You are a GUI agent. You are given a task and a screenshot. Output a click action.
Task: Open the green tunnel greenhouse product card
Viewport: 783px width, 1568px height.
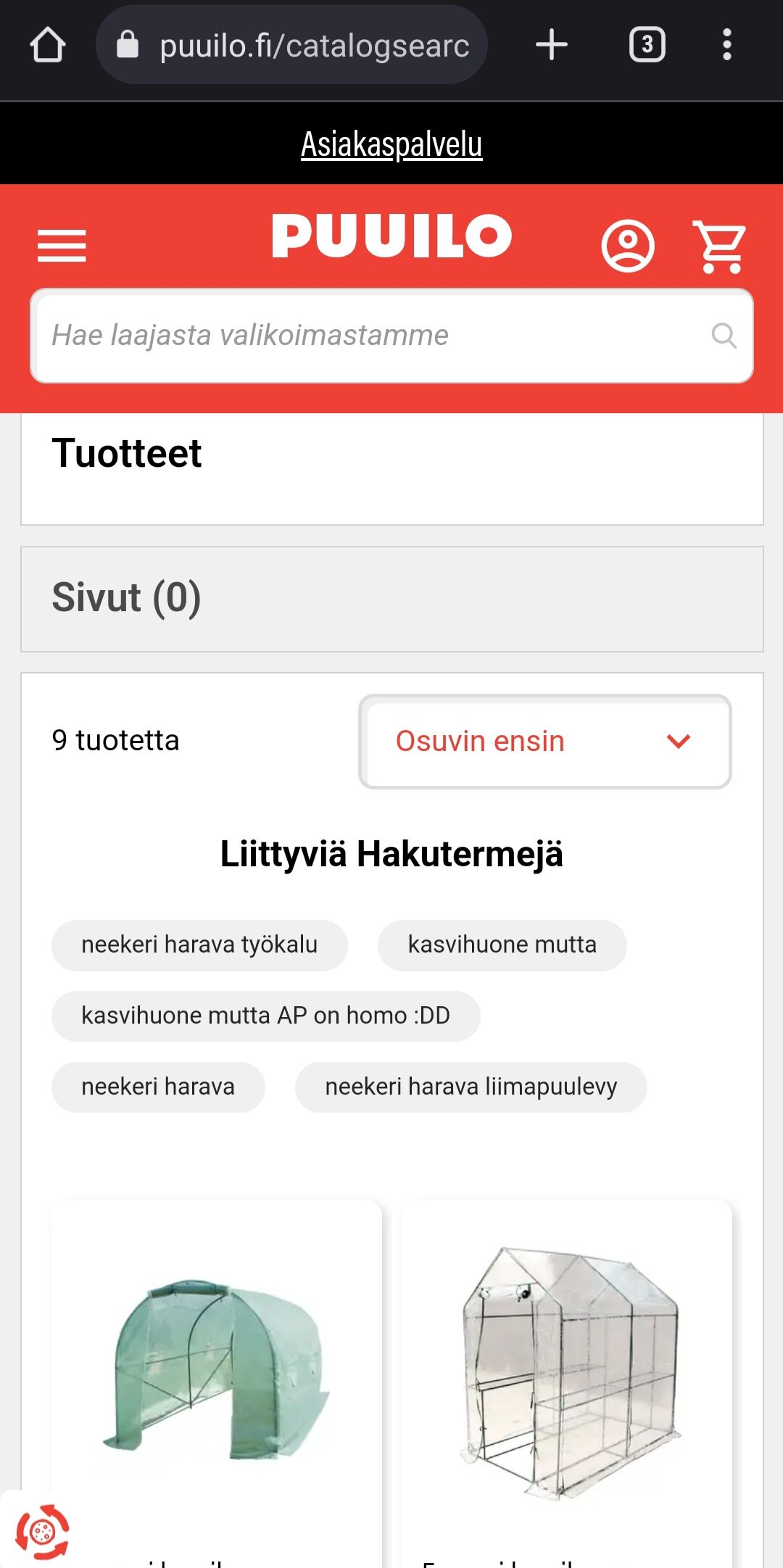click(x=216, y=1370)
